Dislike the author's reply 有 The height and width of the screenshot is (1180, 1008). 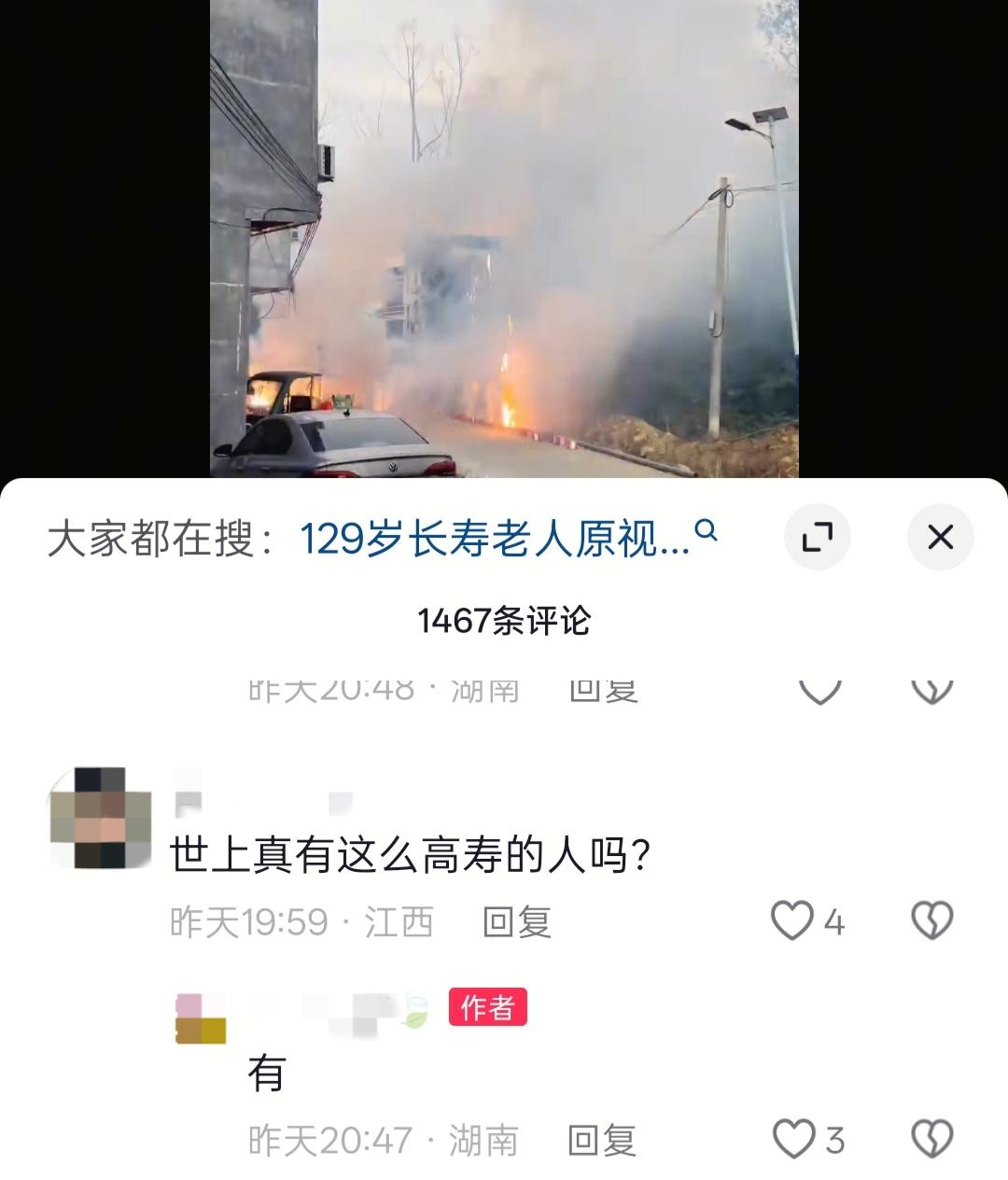pos(931,1140)
